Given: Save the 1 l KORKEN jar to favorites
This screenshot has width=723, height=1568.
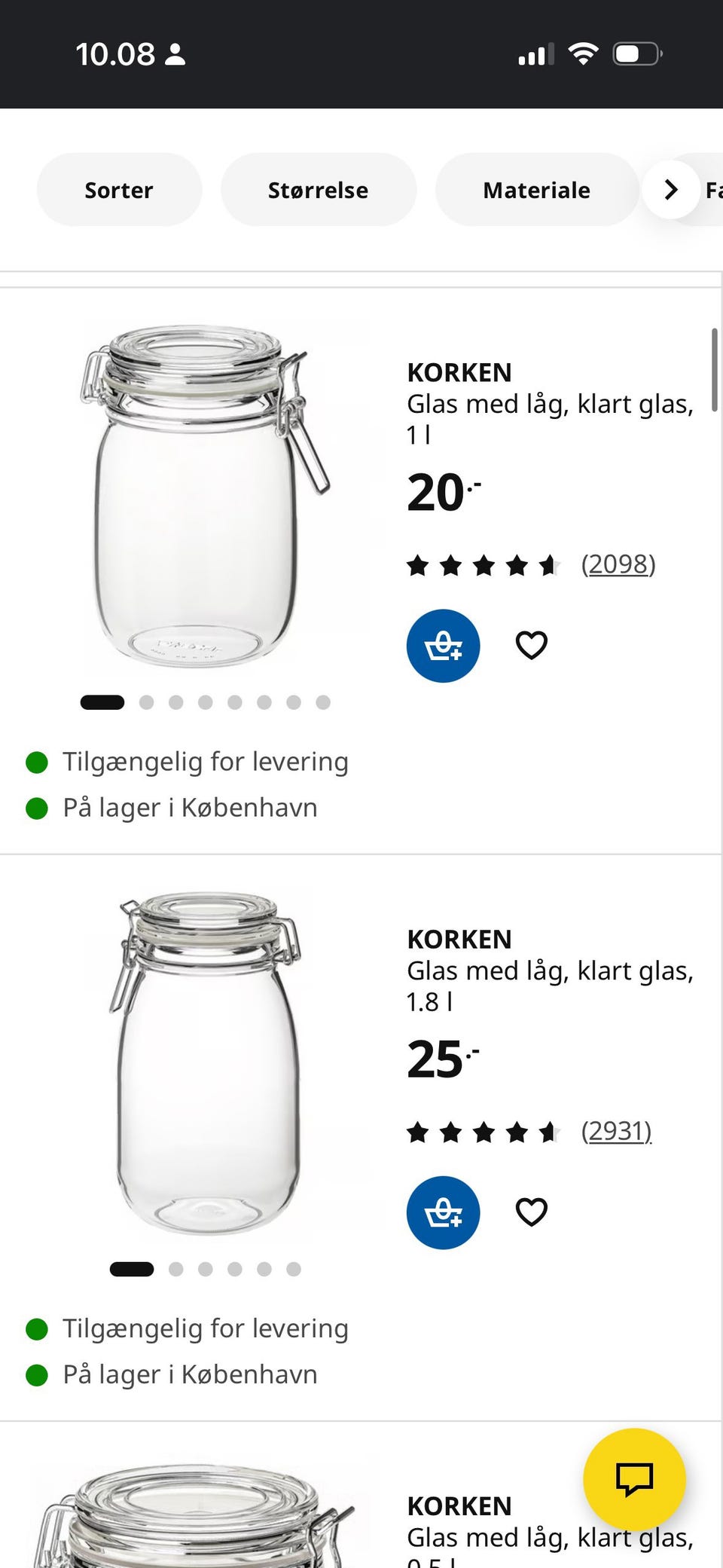Looking at the screenshot, I should point(531,645).
